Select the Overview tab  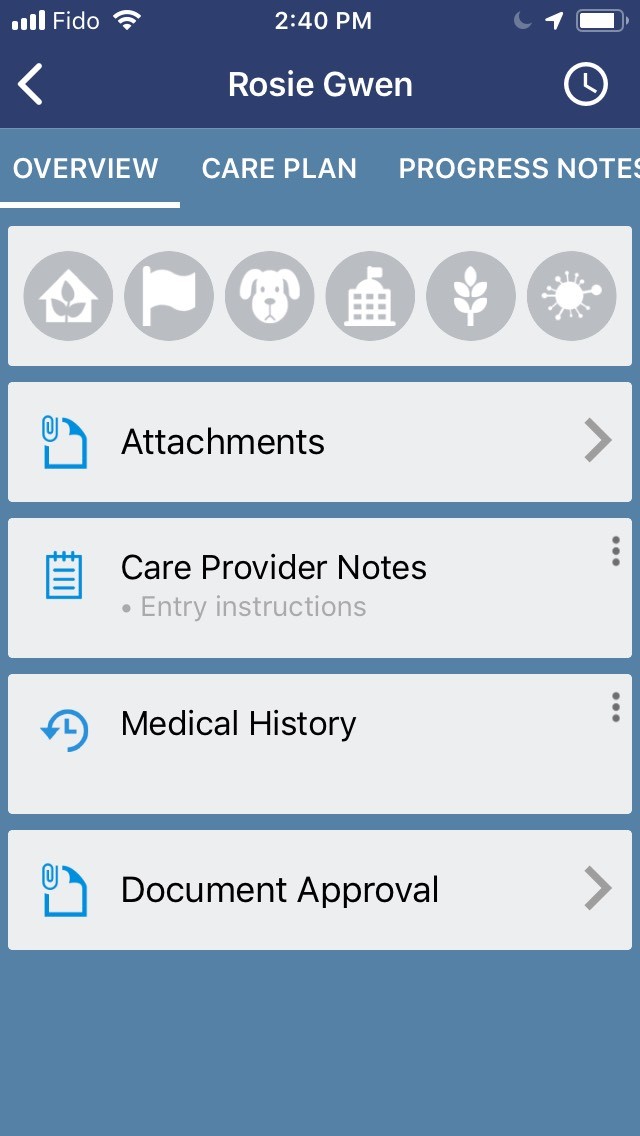86,168
